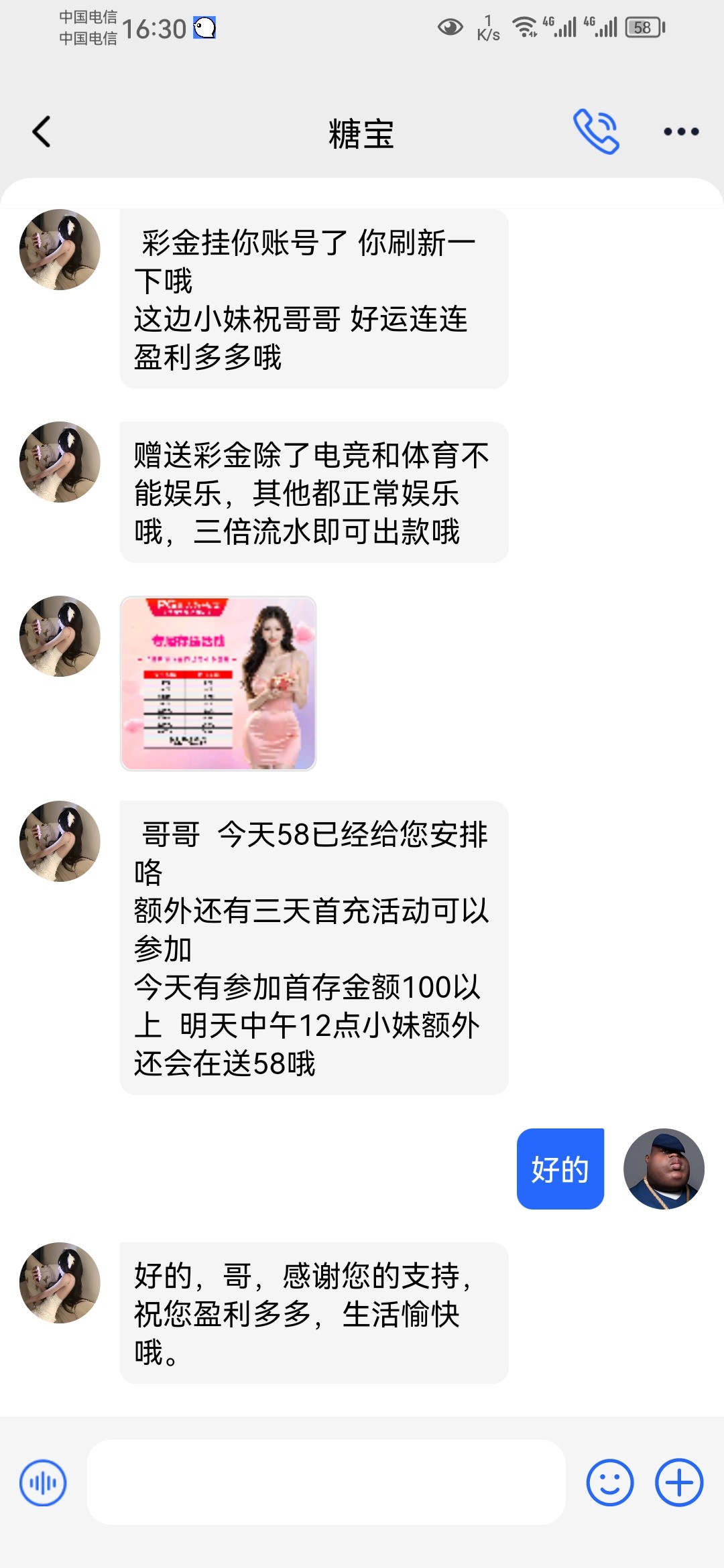
Task: Go back from the 糖宝 chat
Action: tap(42, 132)
